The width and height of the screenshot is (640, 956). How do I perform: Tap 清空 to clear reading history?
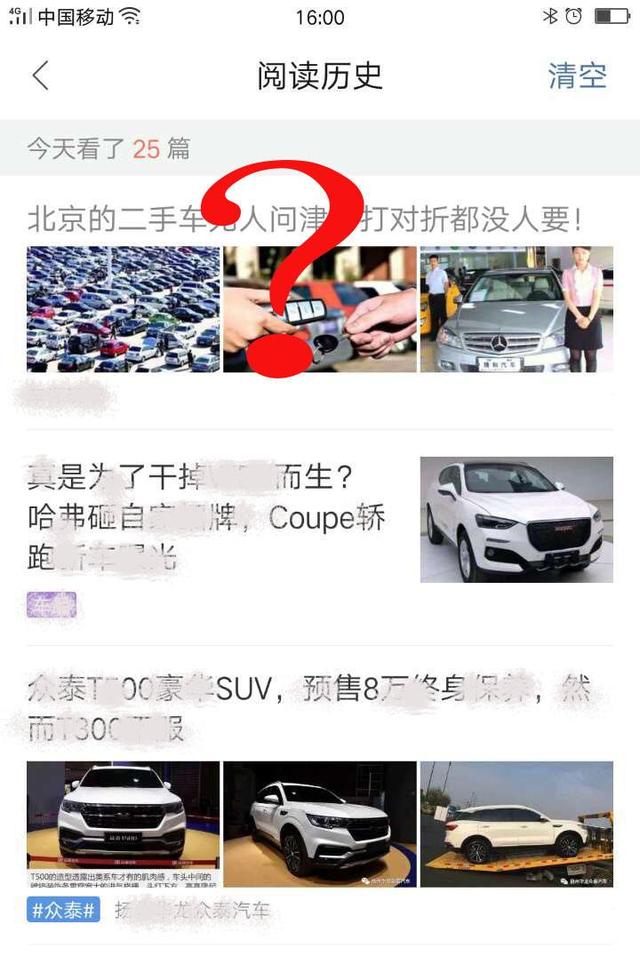click(x=577, y=76)
